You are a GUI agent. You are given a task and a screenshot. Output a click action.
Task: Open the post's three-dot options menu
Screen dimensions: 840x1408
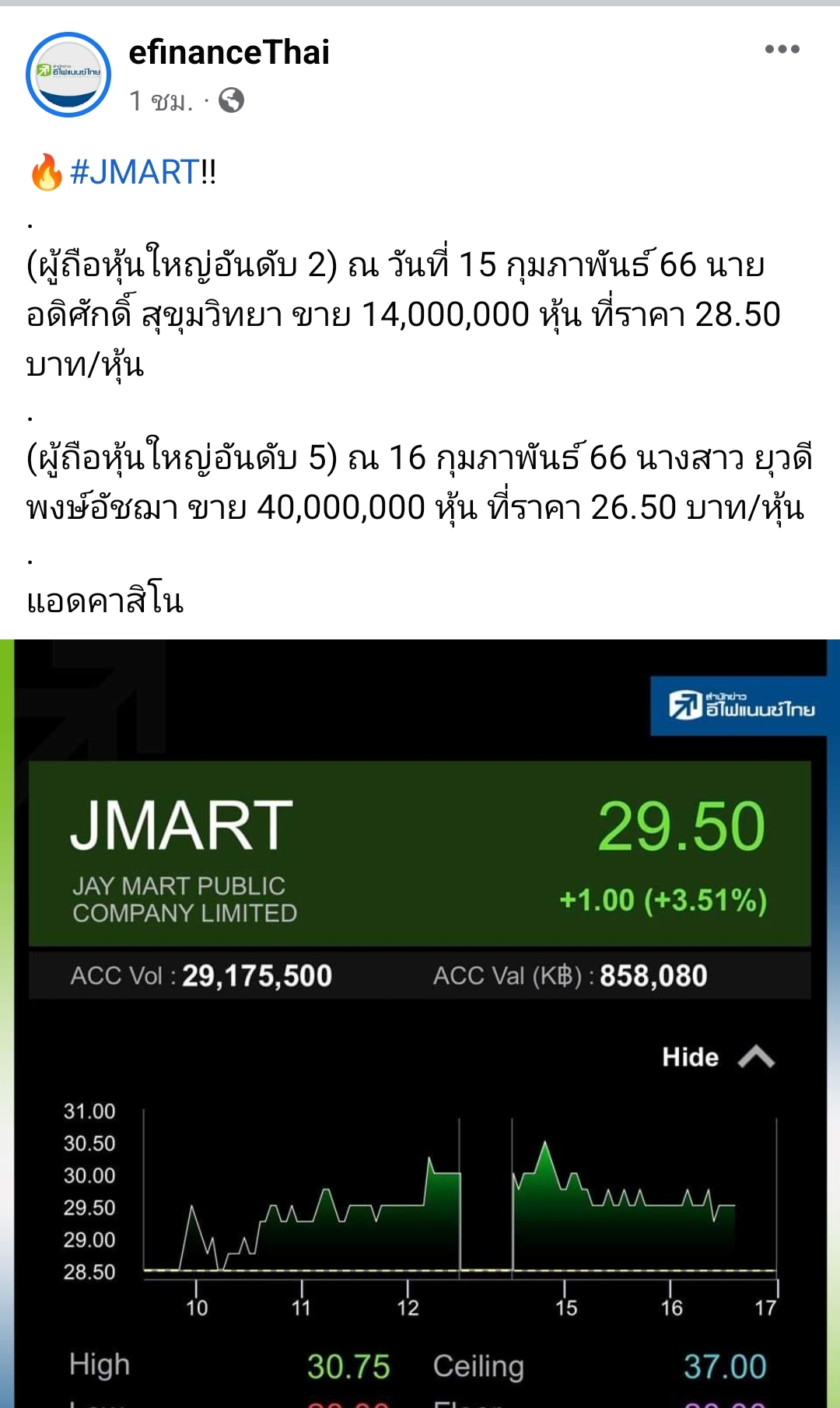pos(782,49)
